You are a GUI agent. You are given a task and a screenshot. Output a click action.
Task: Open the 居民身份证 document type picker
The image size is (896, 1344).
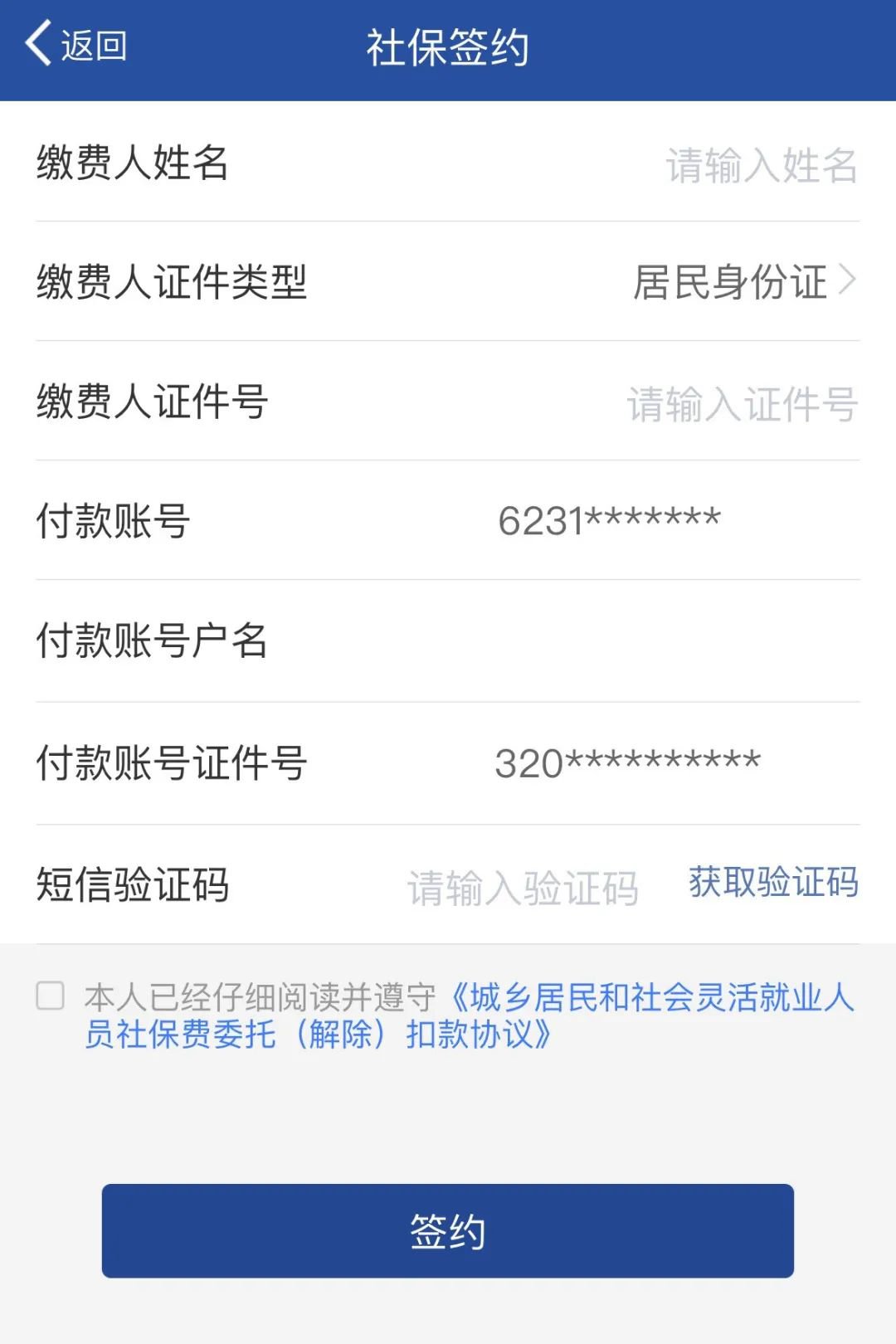point(743,282)
